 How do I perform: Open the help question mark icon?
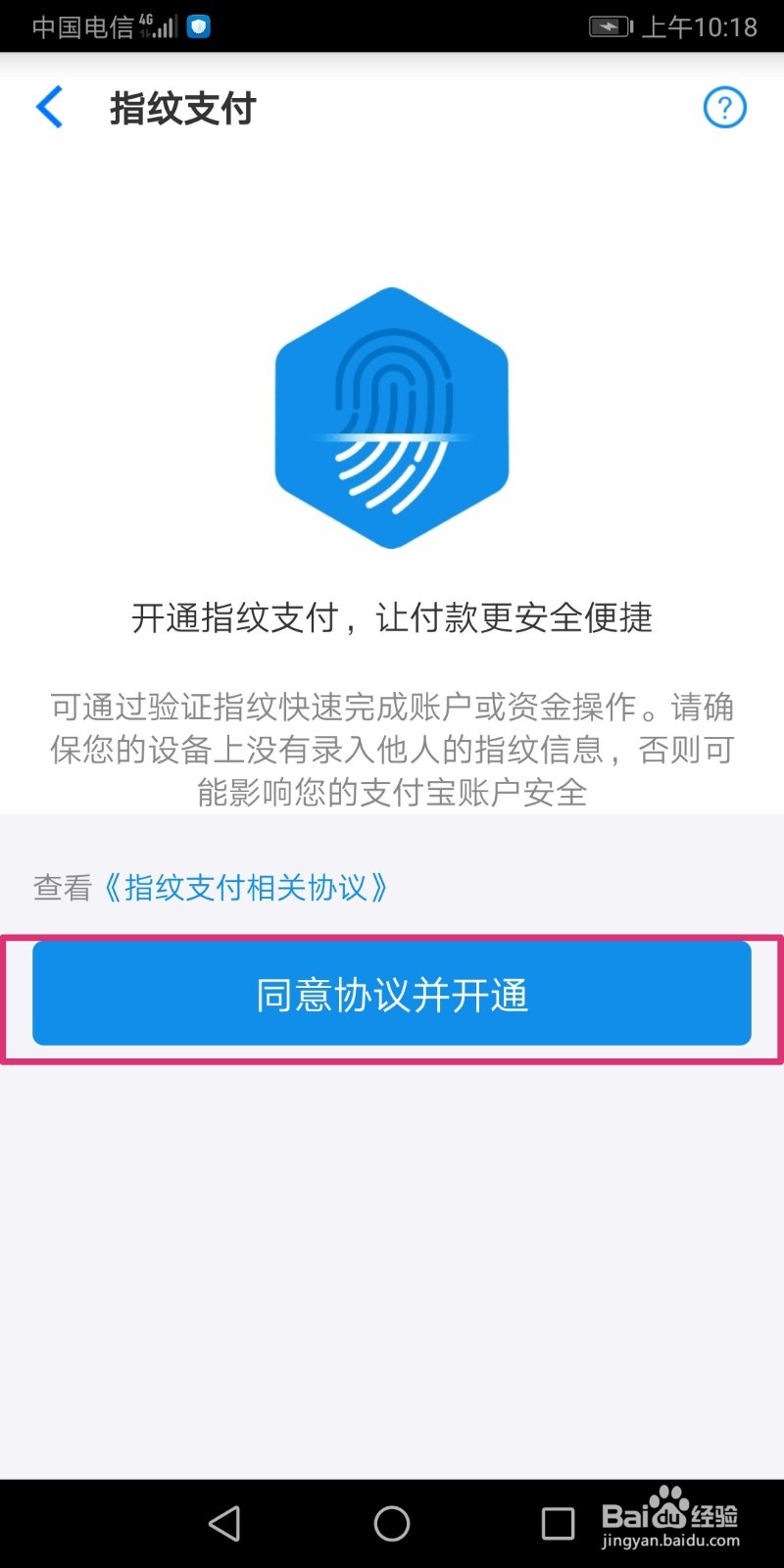click(724, 108)
